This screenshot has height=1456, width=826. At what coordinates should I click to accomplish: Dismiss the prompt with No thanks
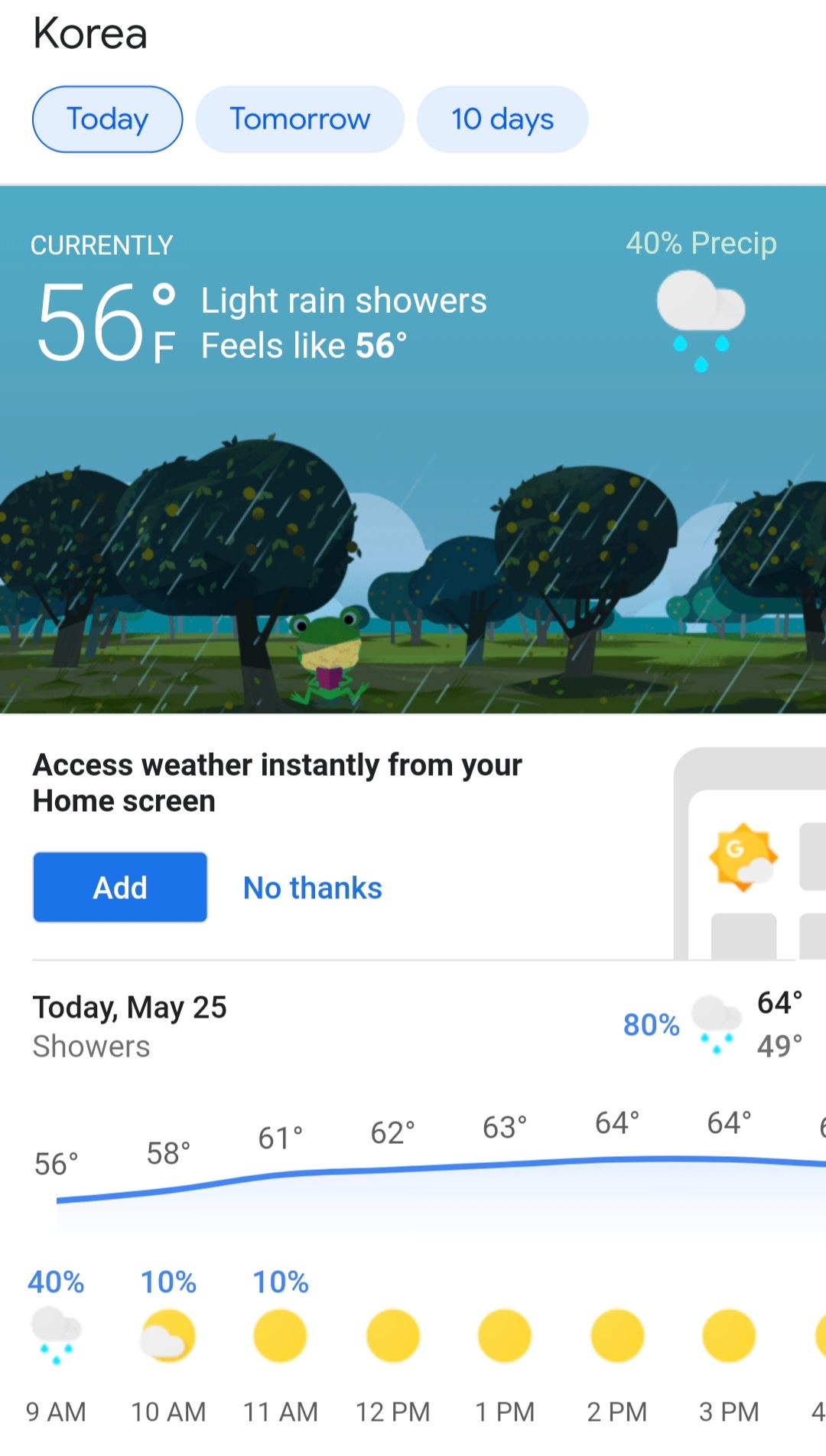pos(312,888)
